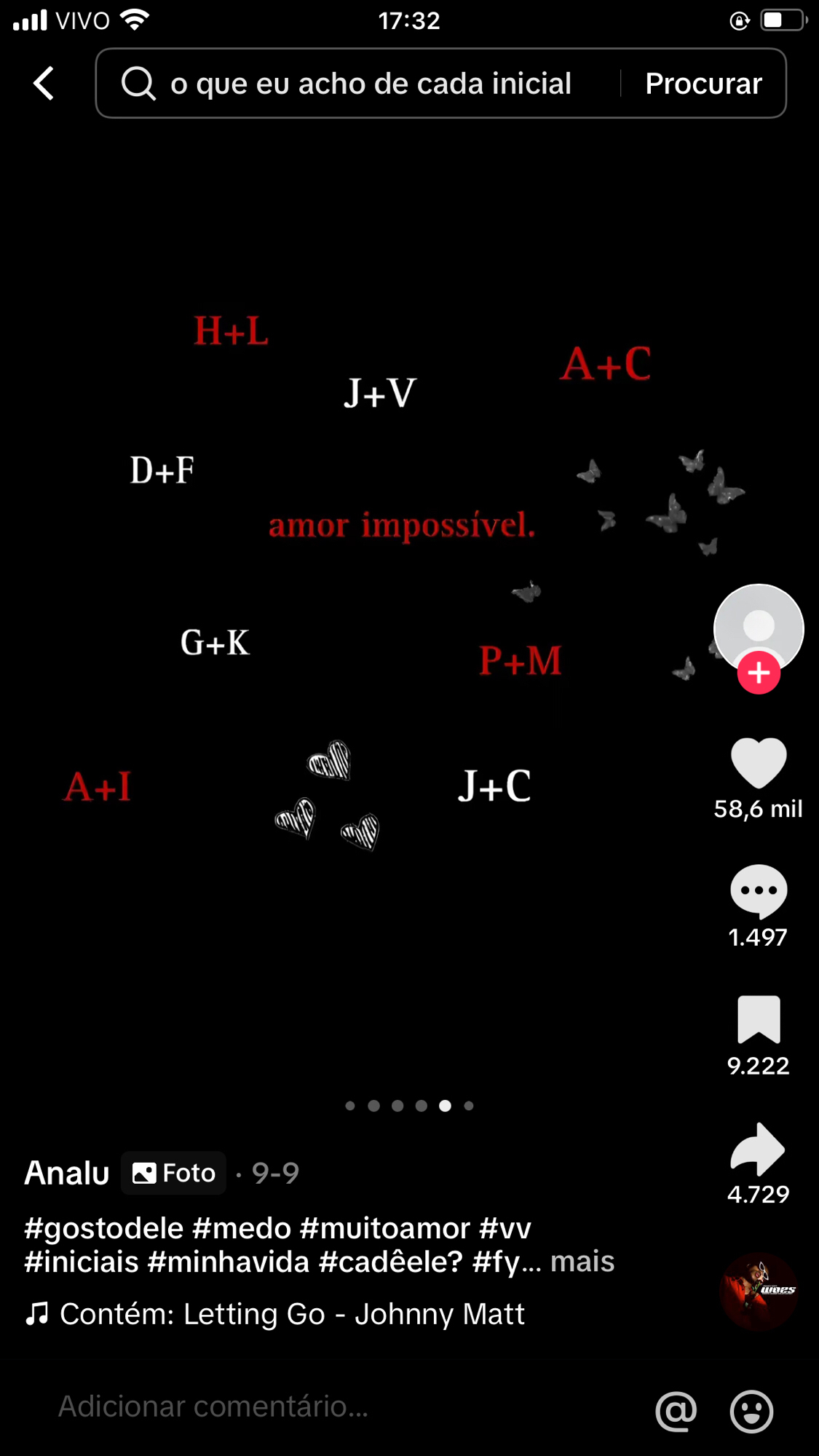Like this photo post

tap(759, 763)
